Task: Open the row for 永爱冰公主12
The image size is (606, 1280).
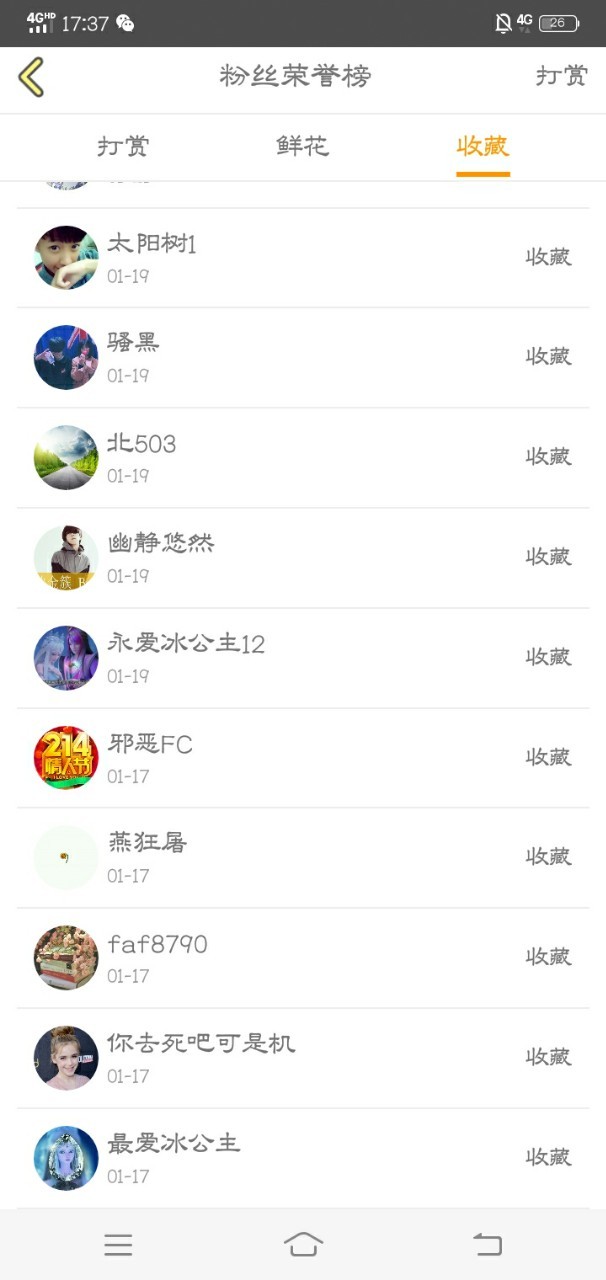Action: coord(303,658)
